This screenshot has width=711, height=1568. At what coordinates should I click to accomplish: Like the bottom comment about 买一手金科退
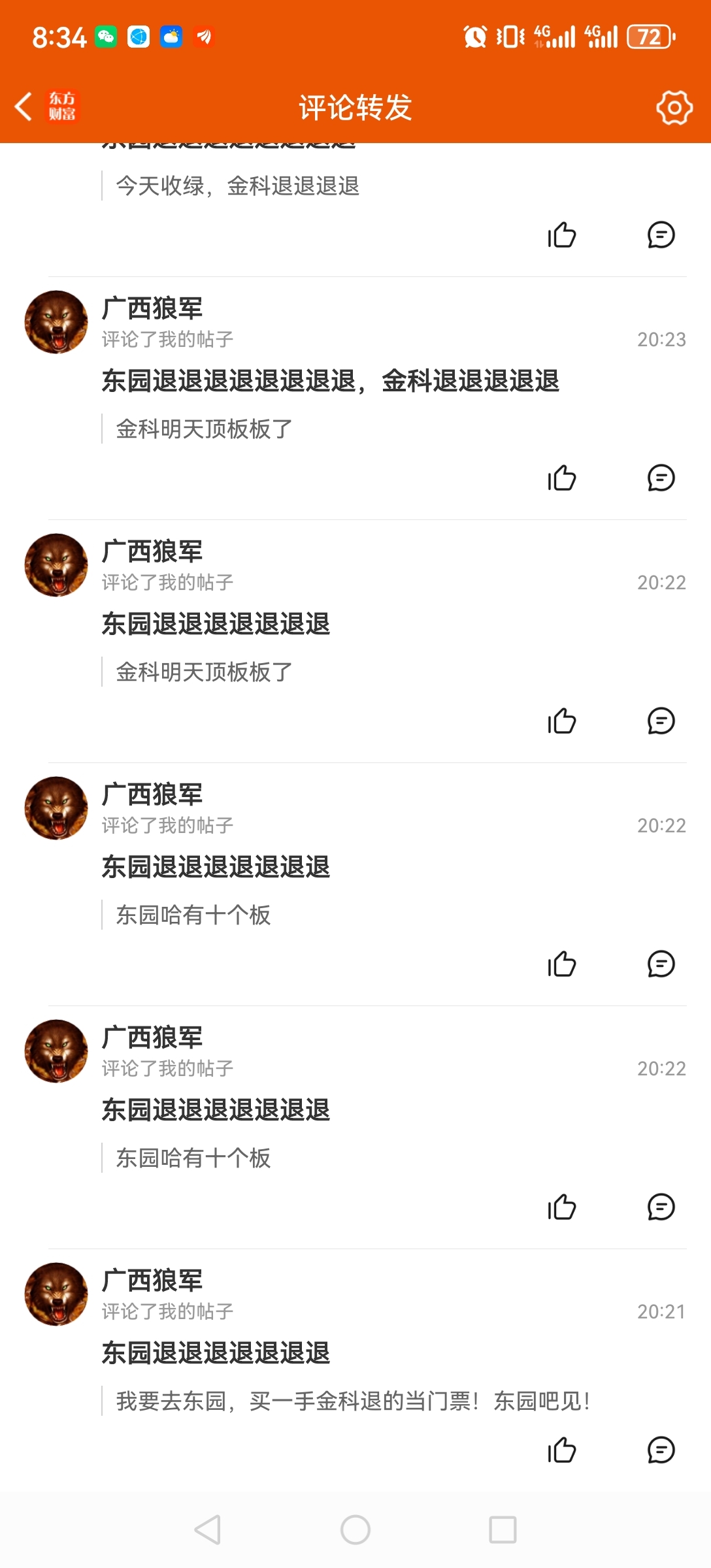coord(561,1452)
